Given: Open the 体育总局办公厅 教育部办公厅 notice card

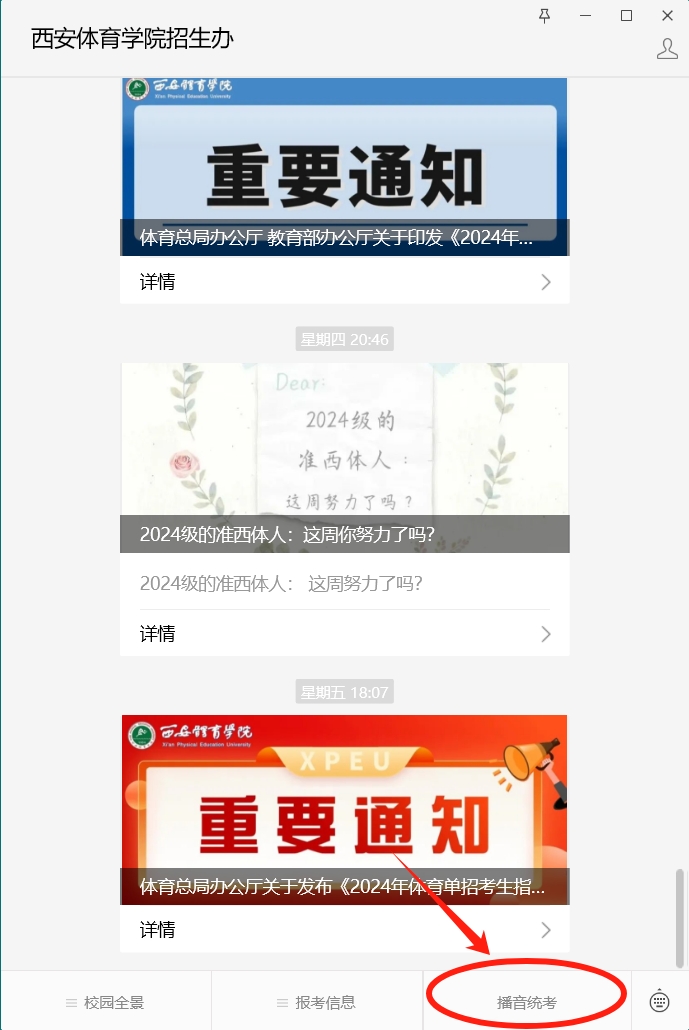Looking at the screenshot, I should pyautogui.click(x=344, y=167).
